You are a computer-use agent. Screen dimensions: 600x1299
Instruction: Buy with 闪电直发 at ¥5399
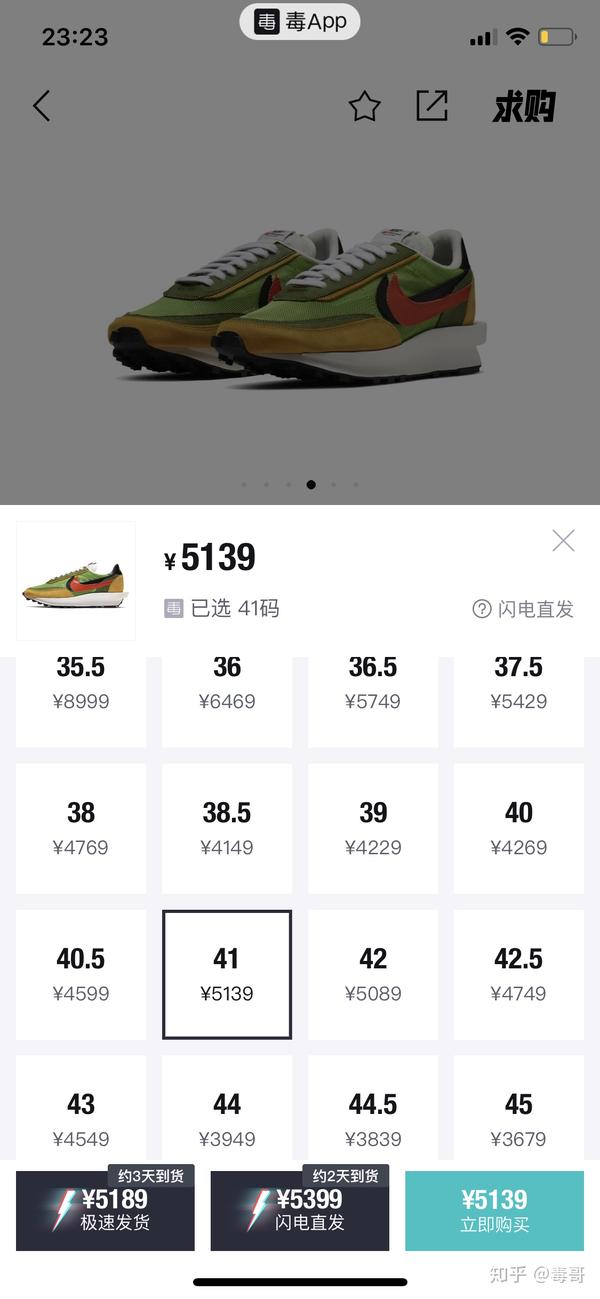tap(299, 1210)
